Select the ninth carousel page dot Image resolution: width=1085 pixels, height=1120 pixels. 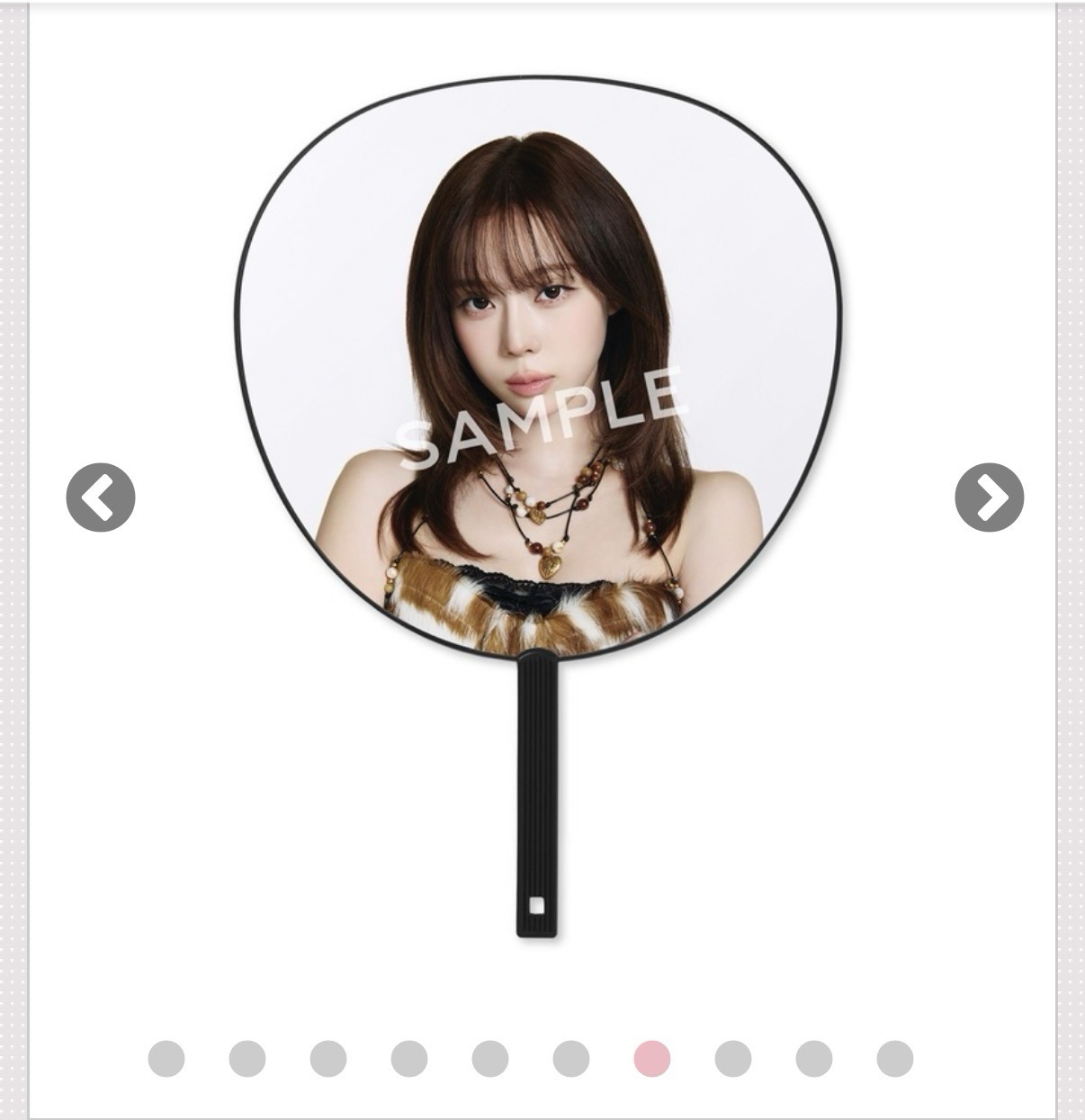tap(814, 1058)
